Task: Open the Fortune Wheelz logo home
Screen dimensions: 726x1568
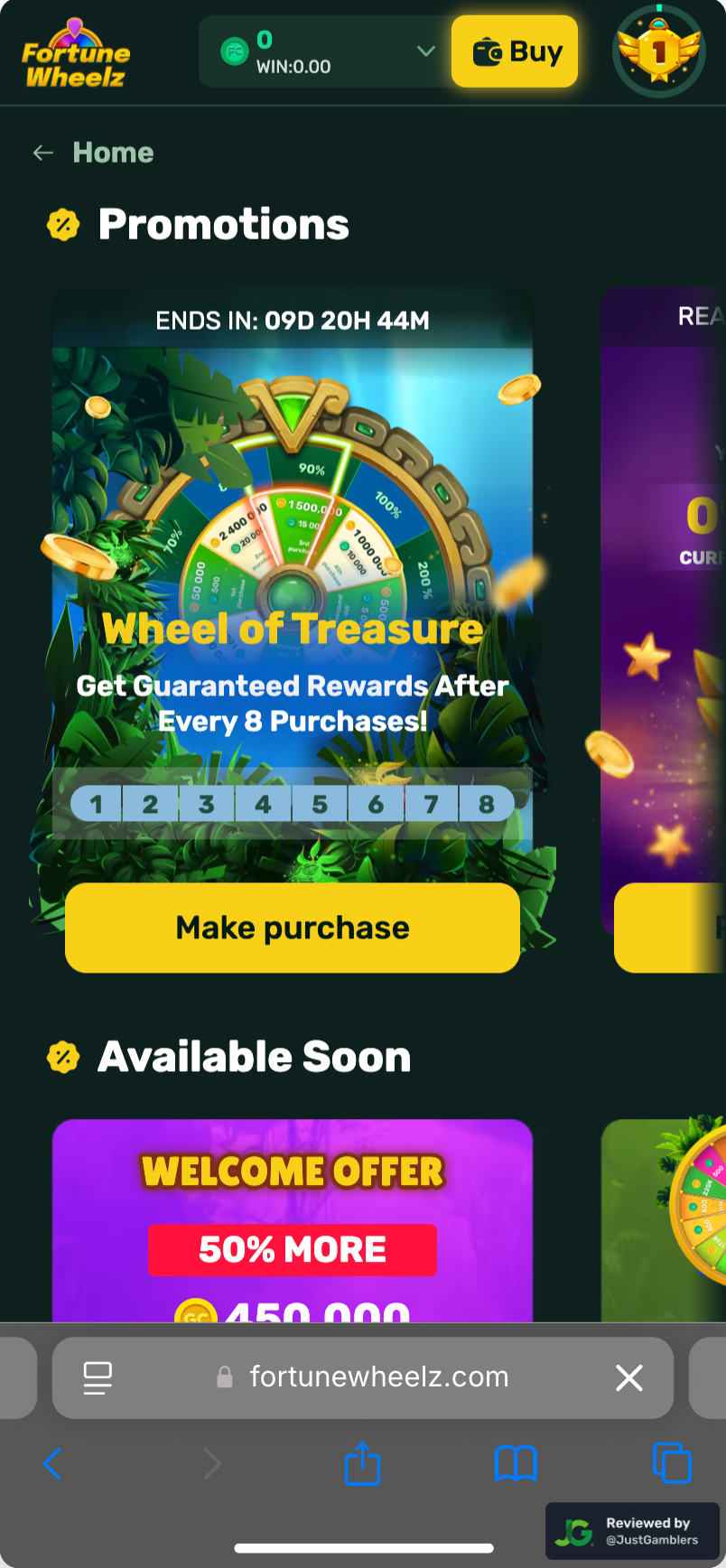Action: [76, 54]
